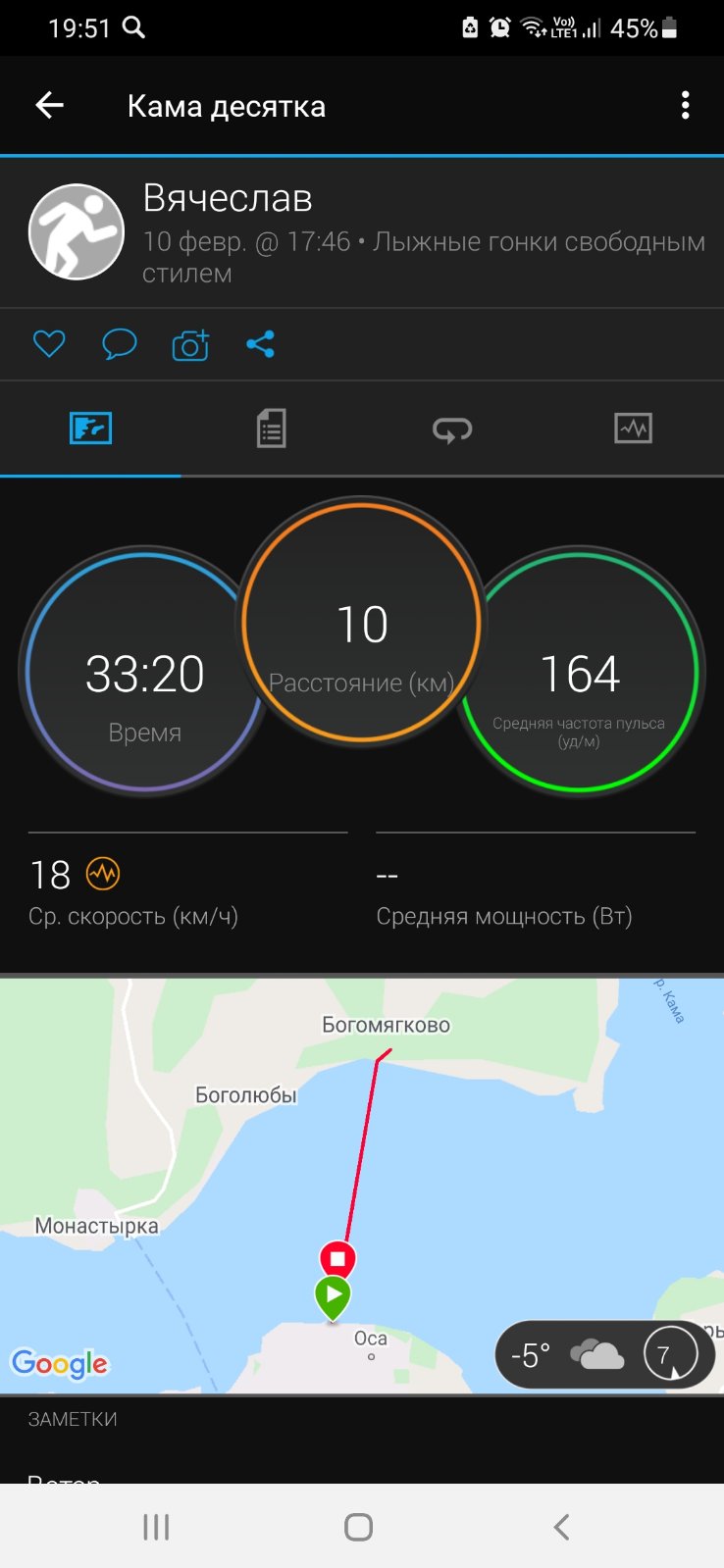Open recent apps in navigation bar
Viewport: 724px width, 1568px height.
tap(157, 1527)
